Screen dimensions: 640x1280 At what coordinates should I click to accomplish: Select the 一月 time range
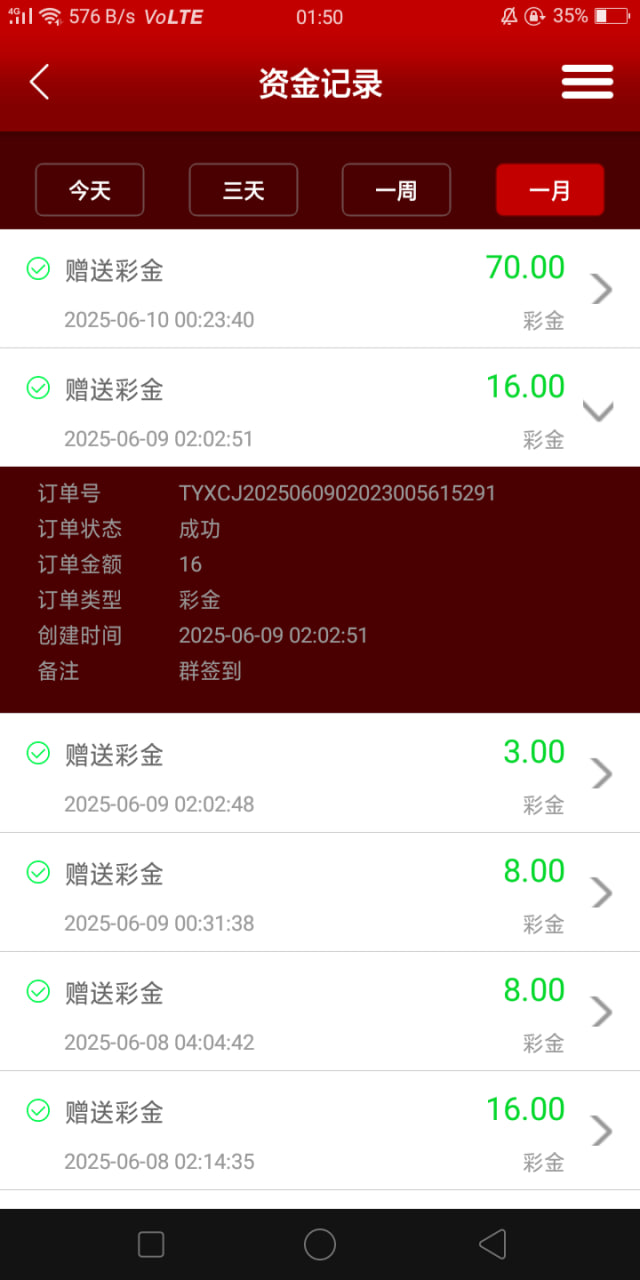click(550, 190)
